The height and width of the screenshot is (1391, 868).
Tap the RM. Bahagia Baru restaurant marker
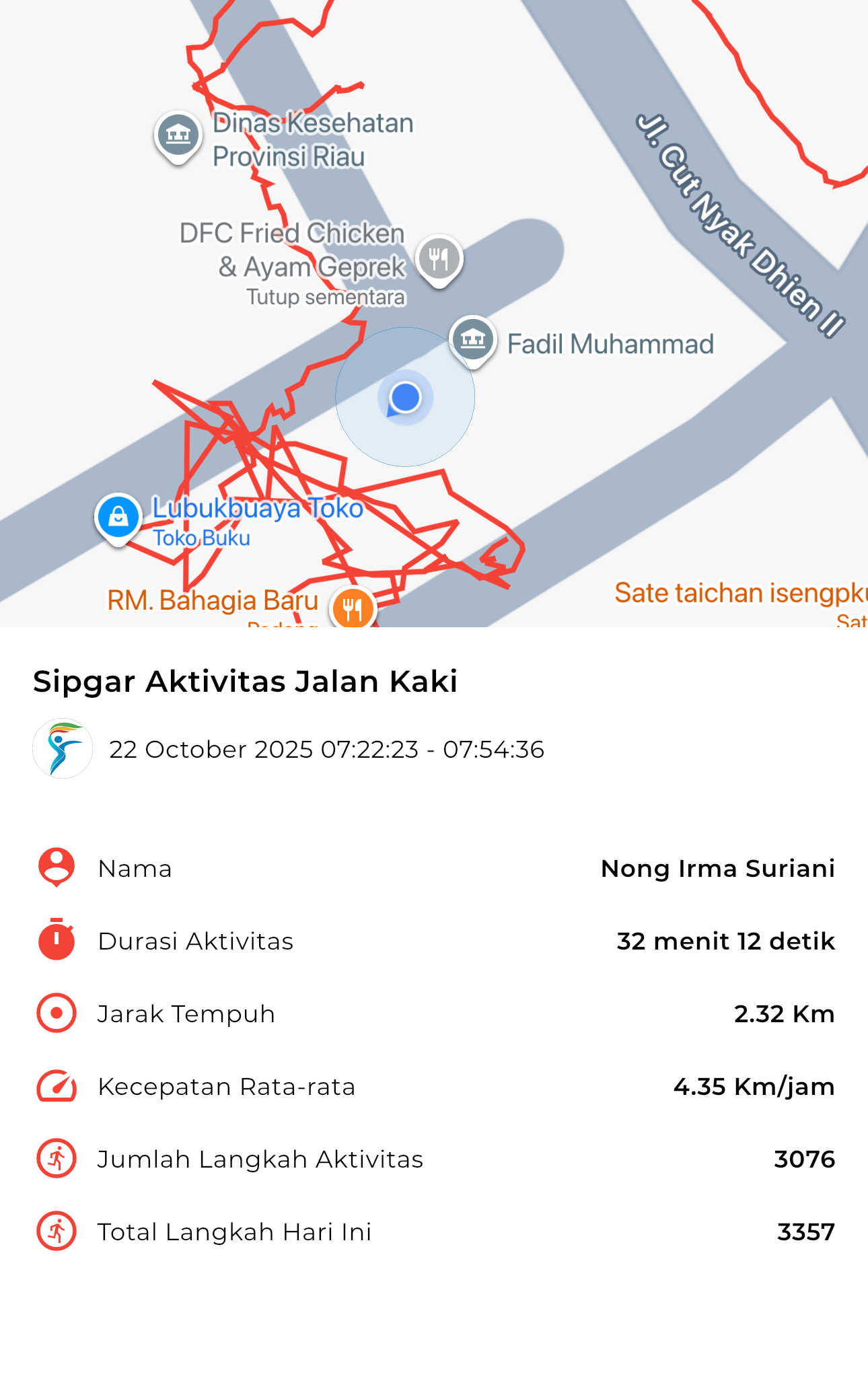click(x=353, y=608)
